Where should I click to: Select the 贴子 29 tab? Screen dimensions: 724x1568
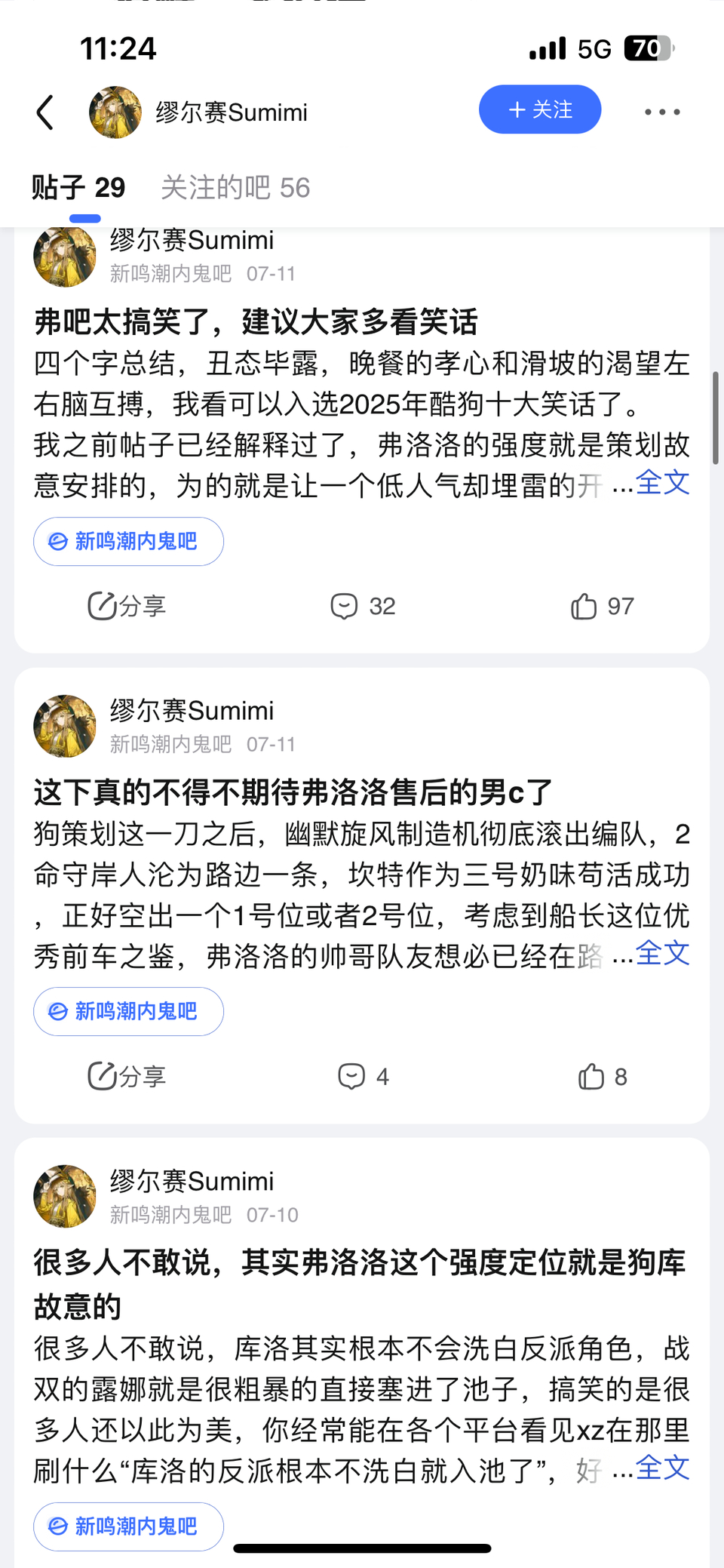78,187
